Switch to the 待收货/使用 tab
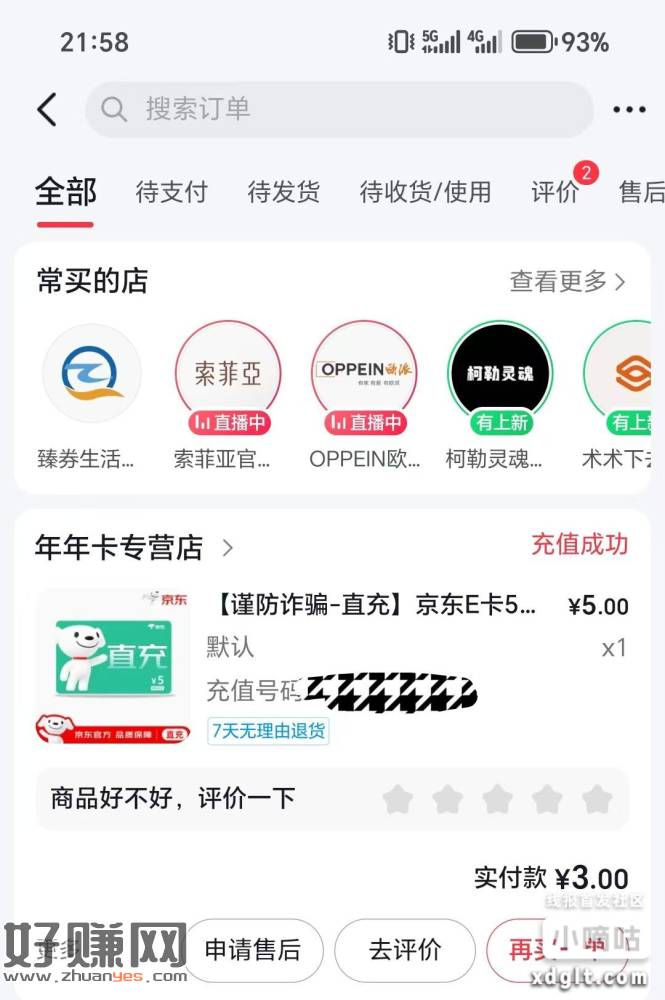665x1000 pixels. pyautogui.click(x=425, y=191)
